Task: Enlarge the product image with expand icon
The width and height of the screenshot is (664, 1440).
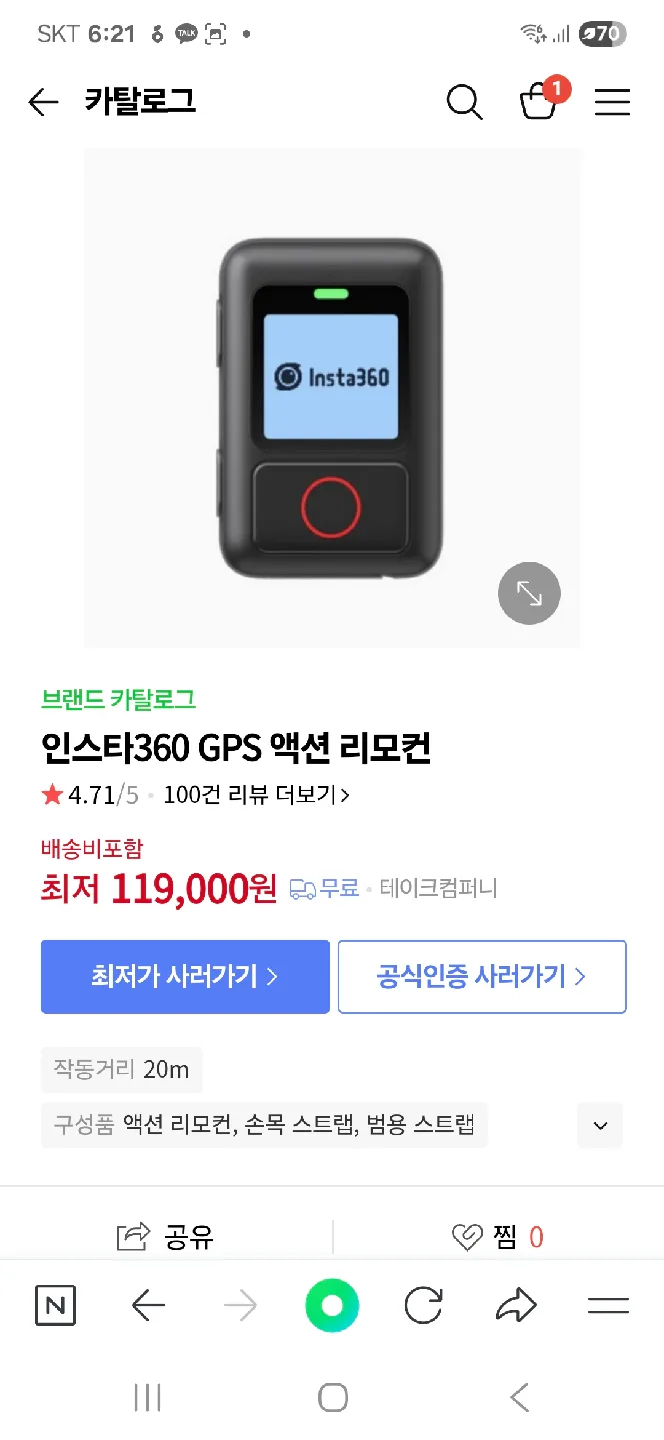Action: 529,594
